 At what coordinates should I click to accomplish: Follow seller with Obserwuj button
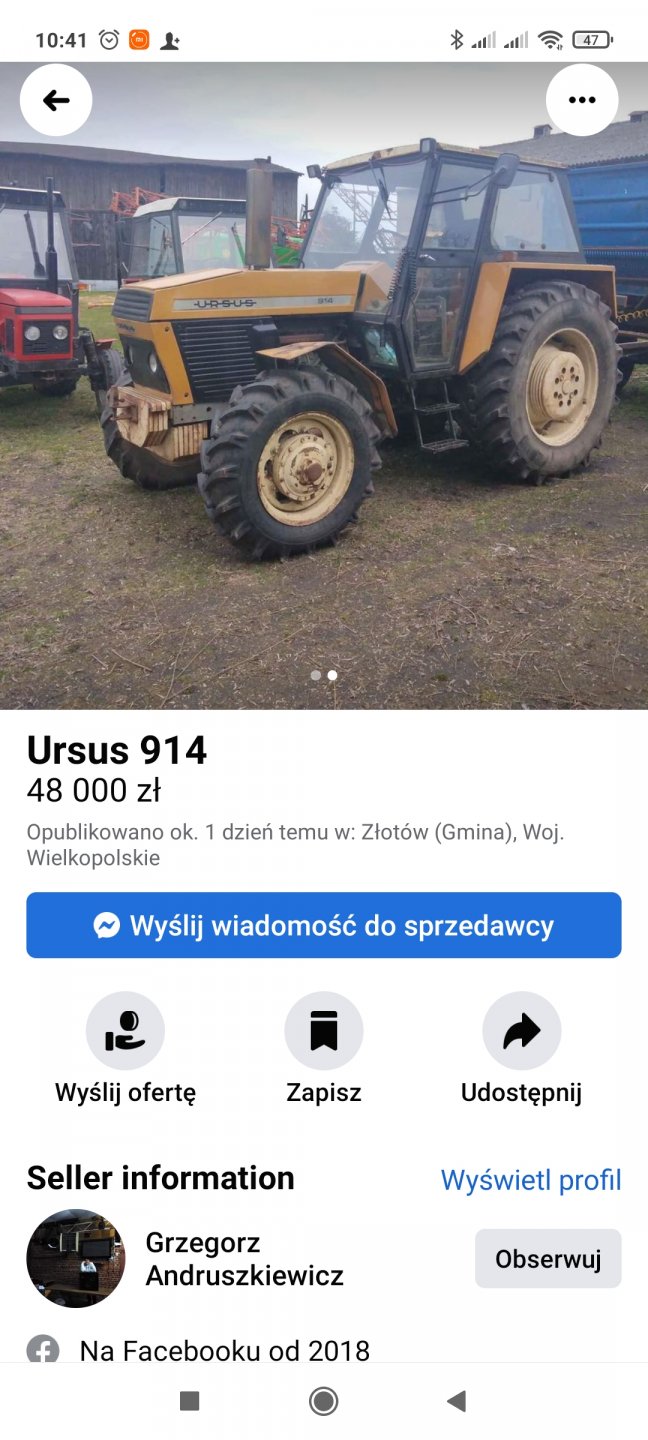pyautogui.click(x=548, y=1259)
